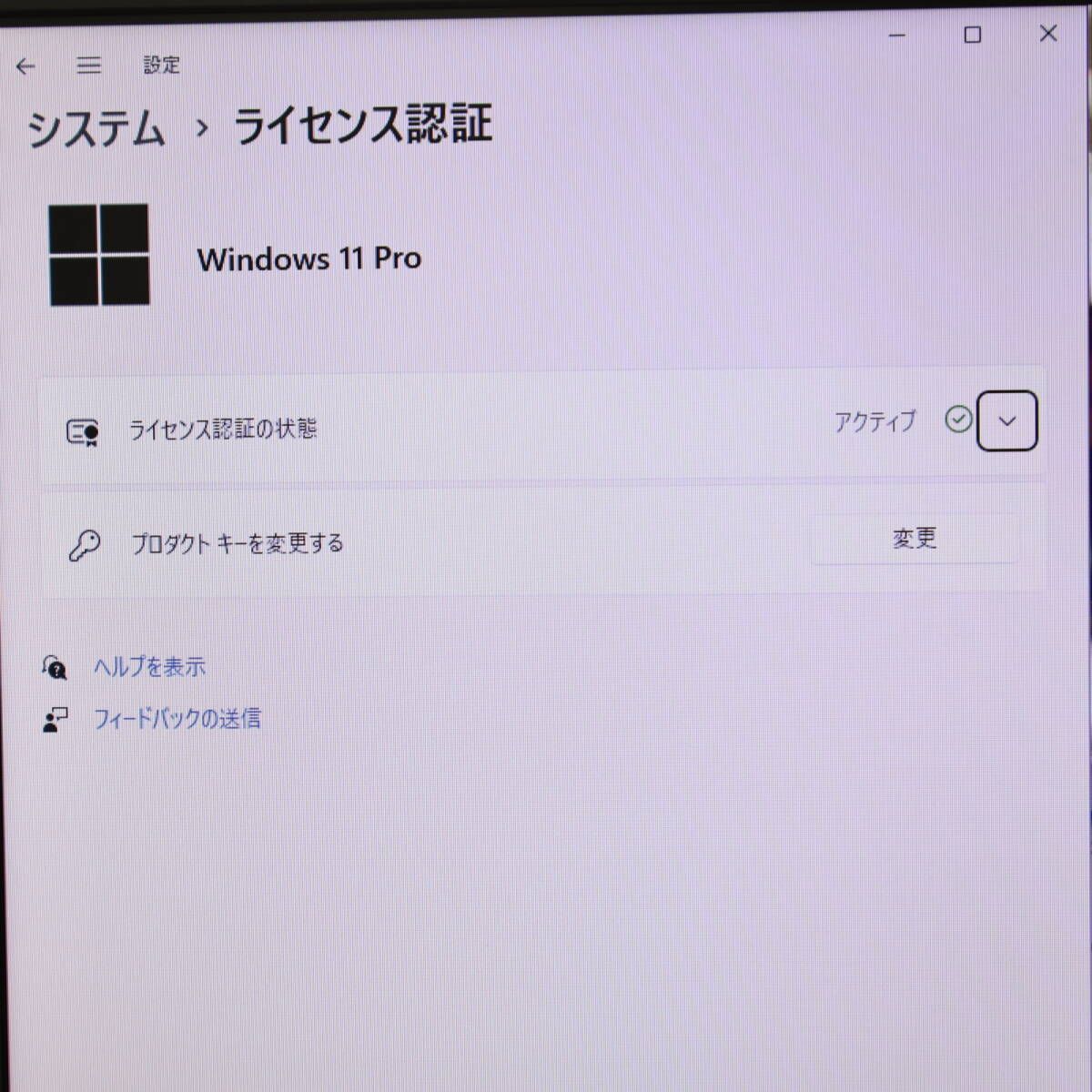Close the settings window
This screenshot has height=1092, width=1092.
coord(1047,34)
